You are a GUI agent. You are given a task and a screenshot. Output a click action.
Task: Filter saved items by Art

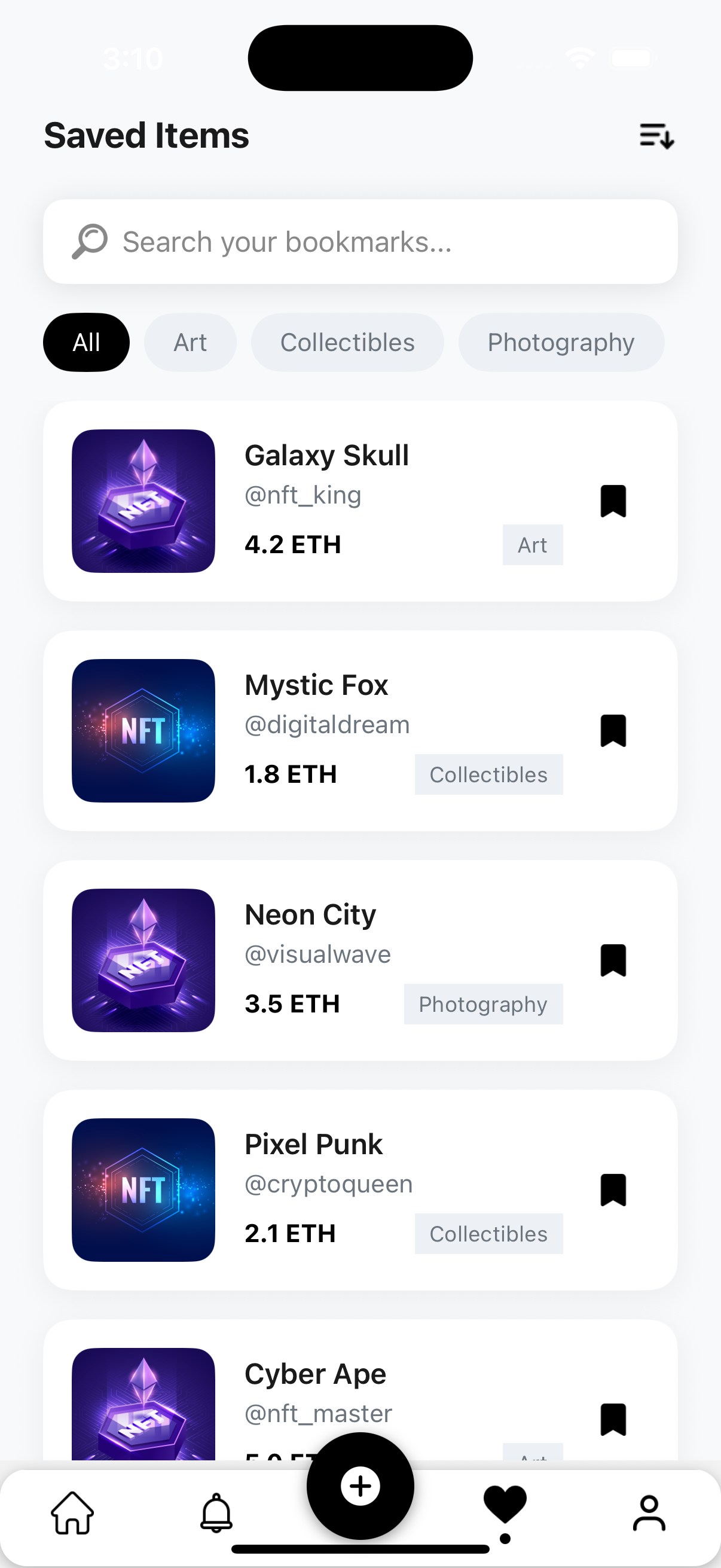[190, 343]
